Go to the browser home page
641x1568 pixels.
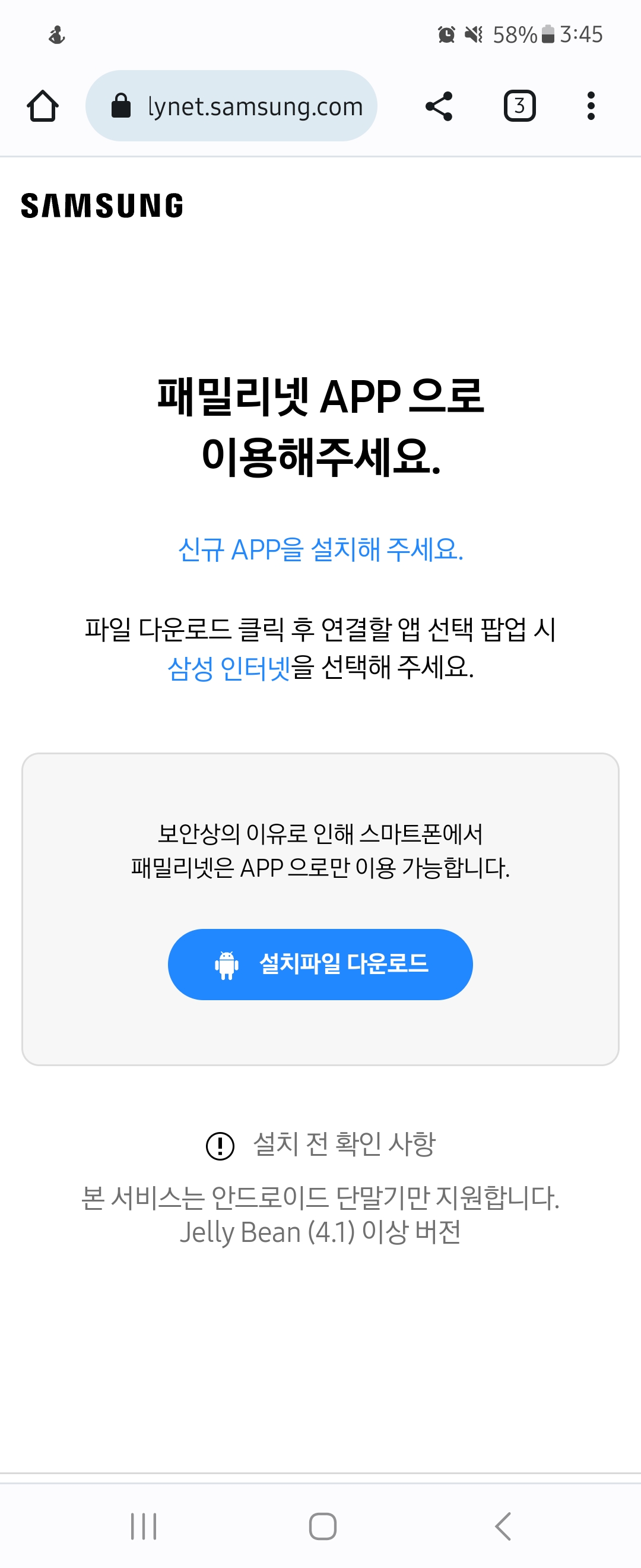click(43, 106)
